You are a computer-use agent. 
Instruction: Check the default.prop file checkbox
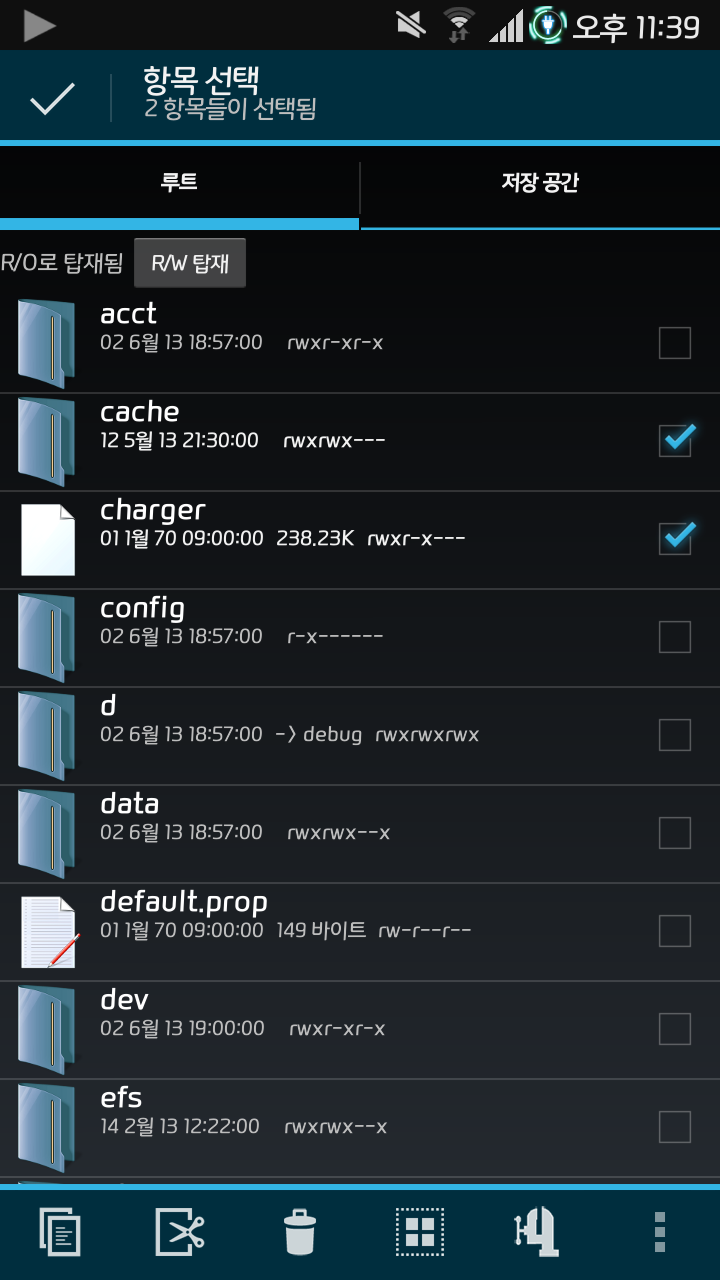pyautogui.click(x=675, y=930)
